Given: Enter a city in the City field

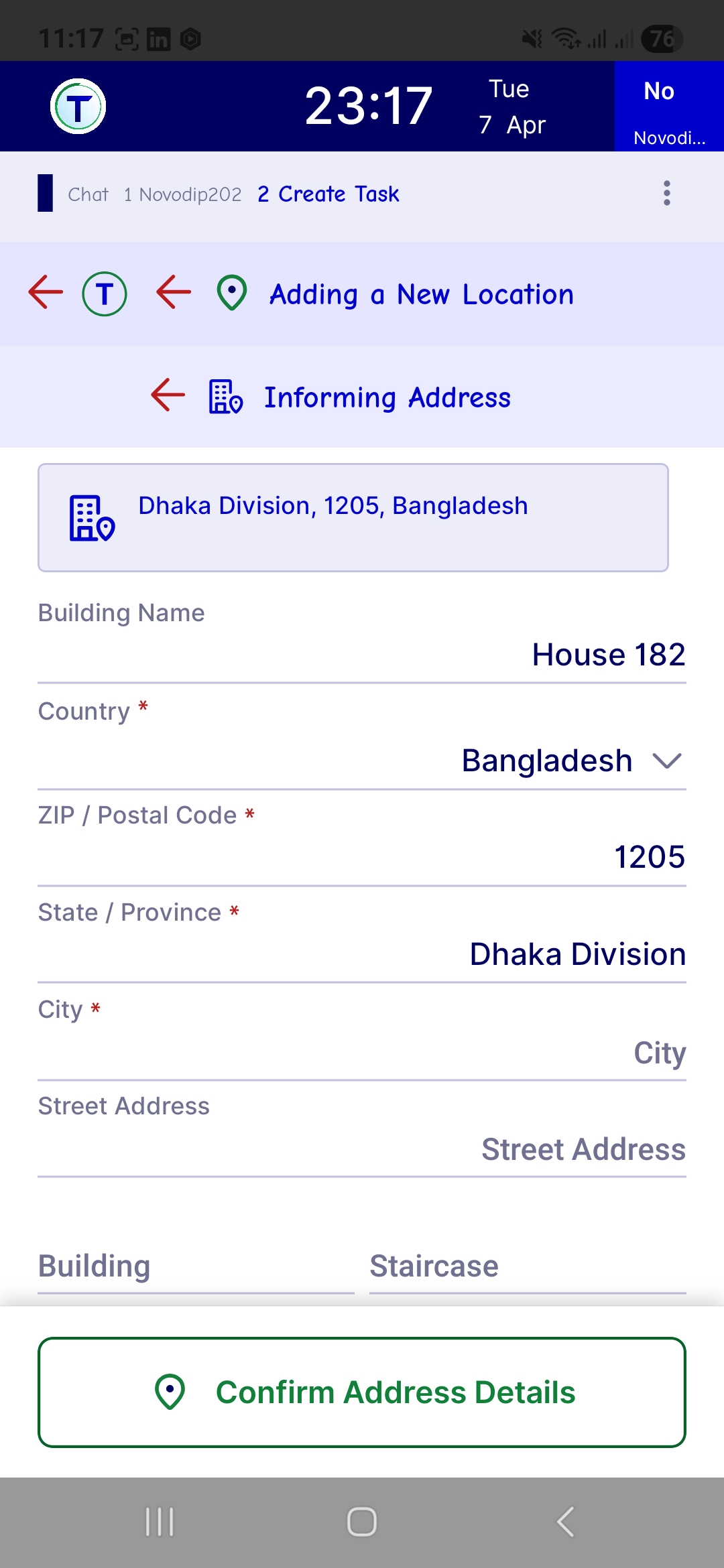Looking at the screenshot, I should 362,1053.
